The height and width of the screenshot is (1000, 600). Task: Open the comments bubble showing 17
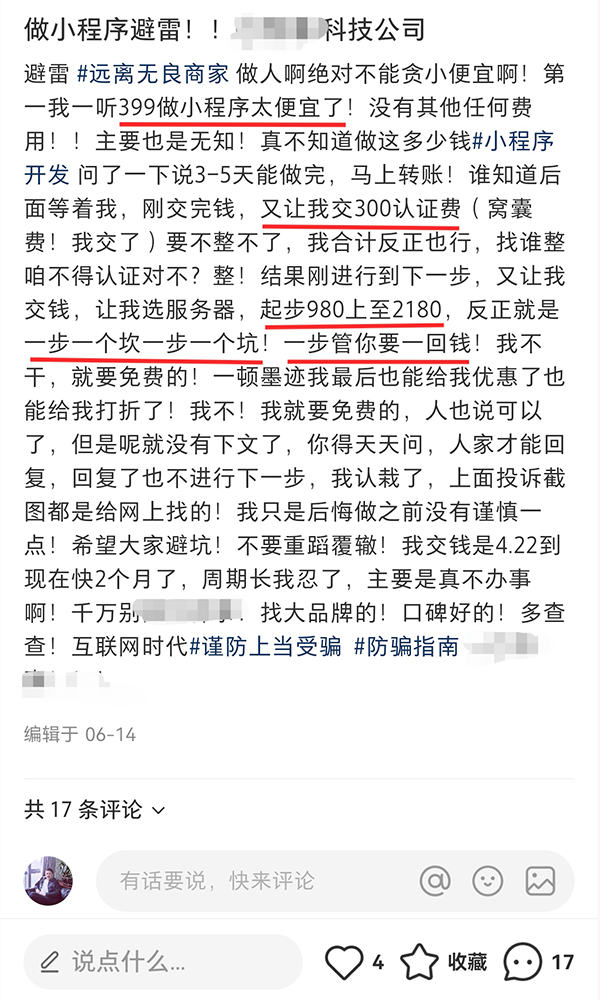(x=523, y=962)
